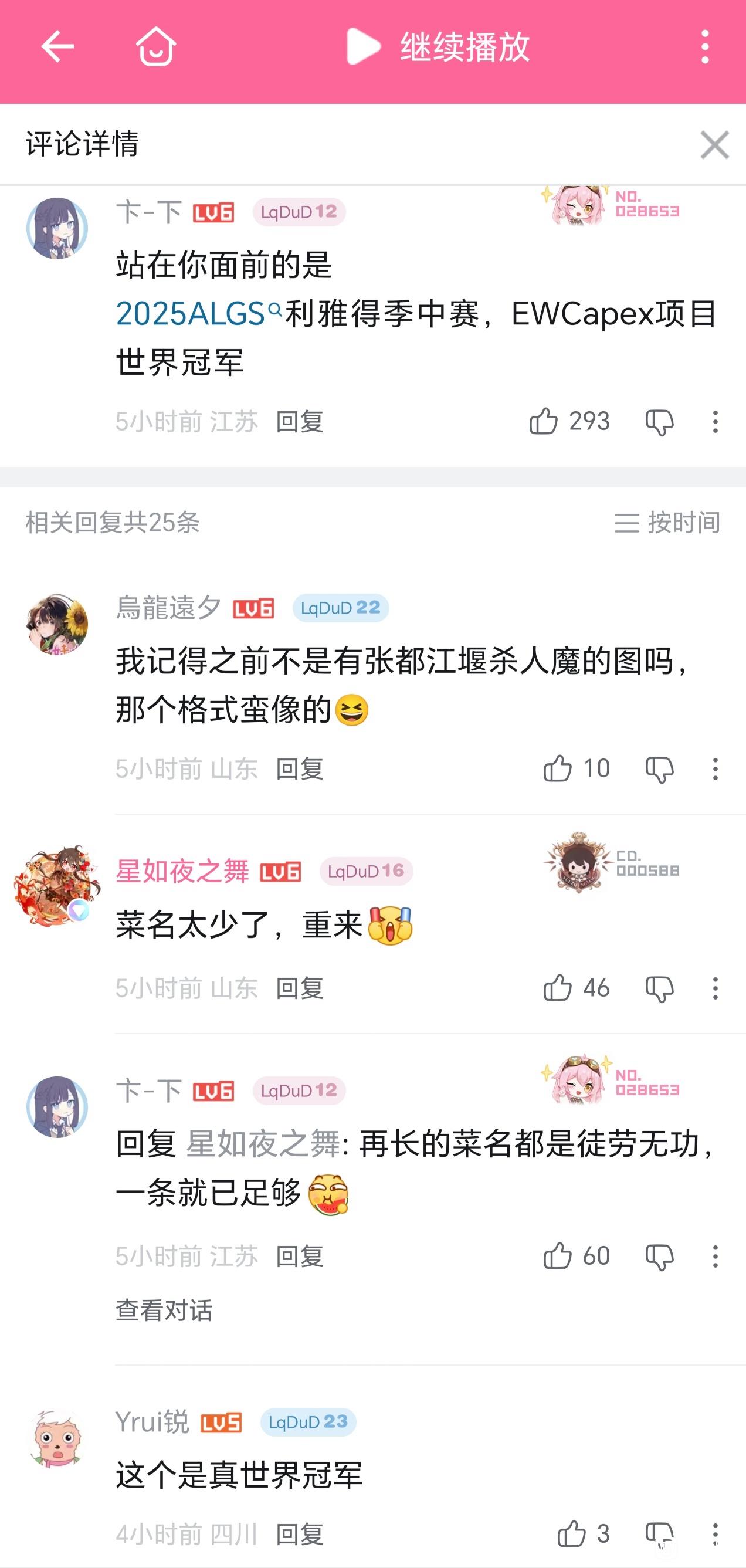This screenshot has height=1568, width=746.
Task: Open the home icon in the top bar
Action: click(156, 46)
